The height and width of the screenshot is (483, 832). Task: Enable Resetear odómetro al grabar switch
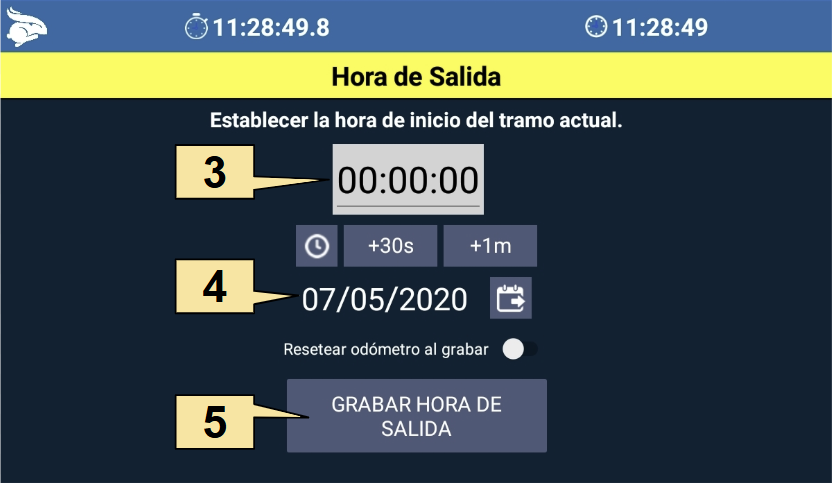pyautogui.click(x=520, y=350)
